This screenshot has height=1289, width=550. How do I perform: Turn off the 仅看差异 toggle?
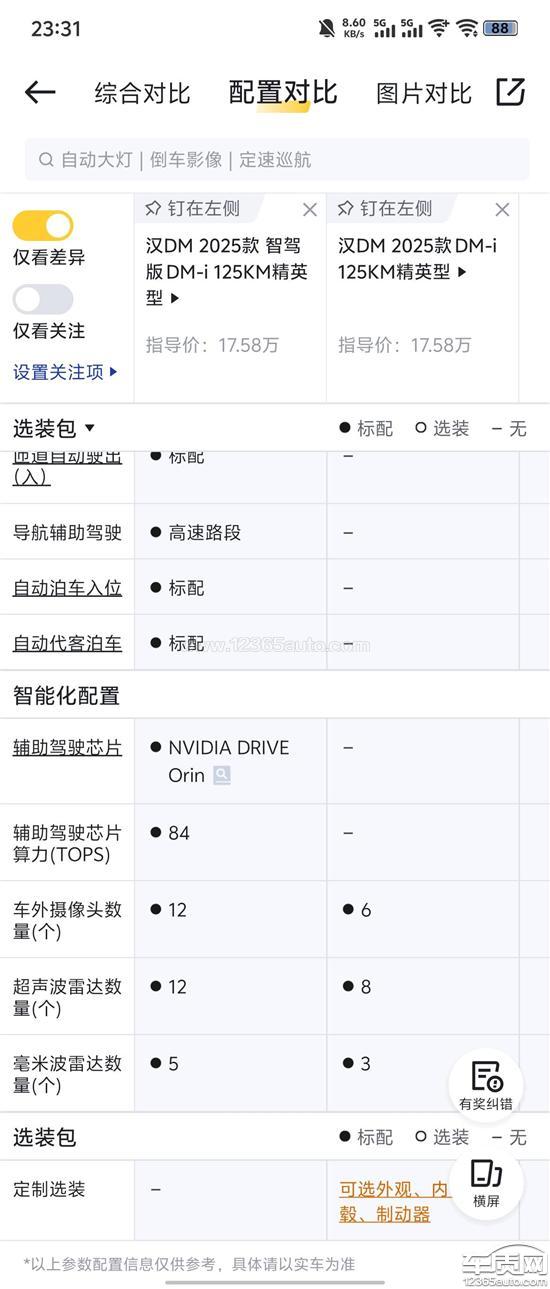[x=43, y=225]
